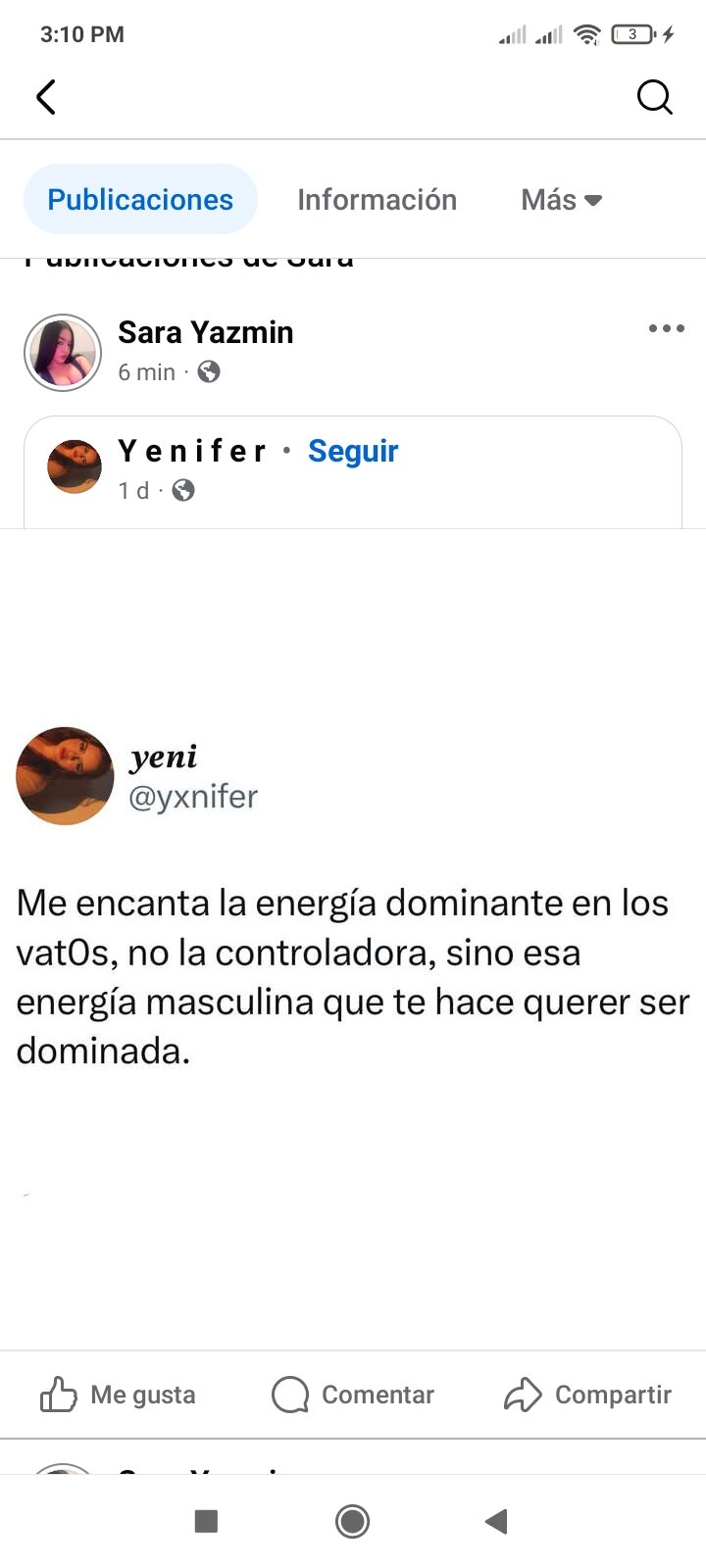The image size is (706, 1568).
Task: Comment on the post via Comentar
Action: tap(353, 1395)
